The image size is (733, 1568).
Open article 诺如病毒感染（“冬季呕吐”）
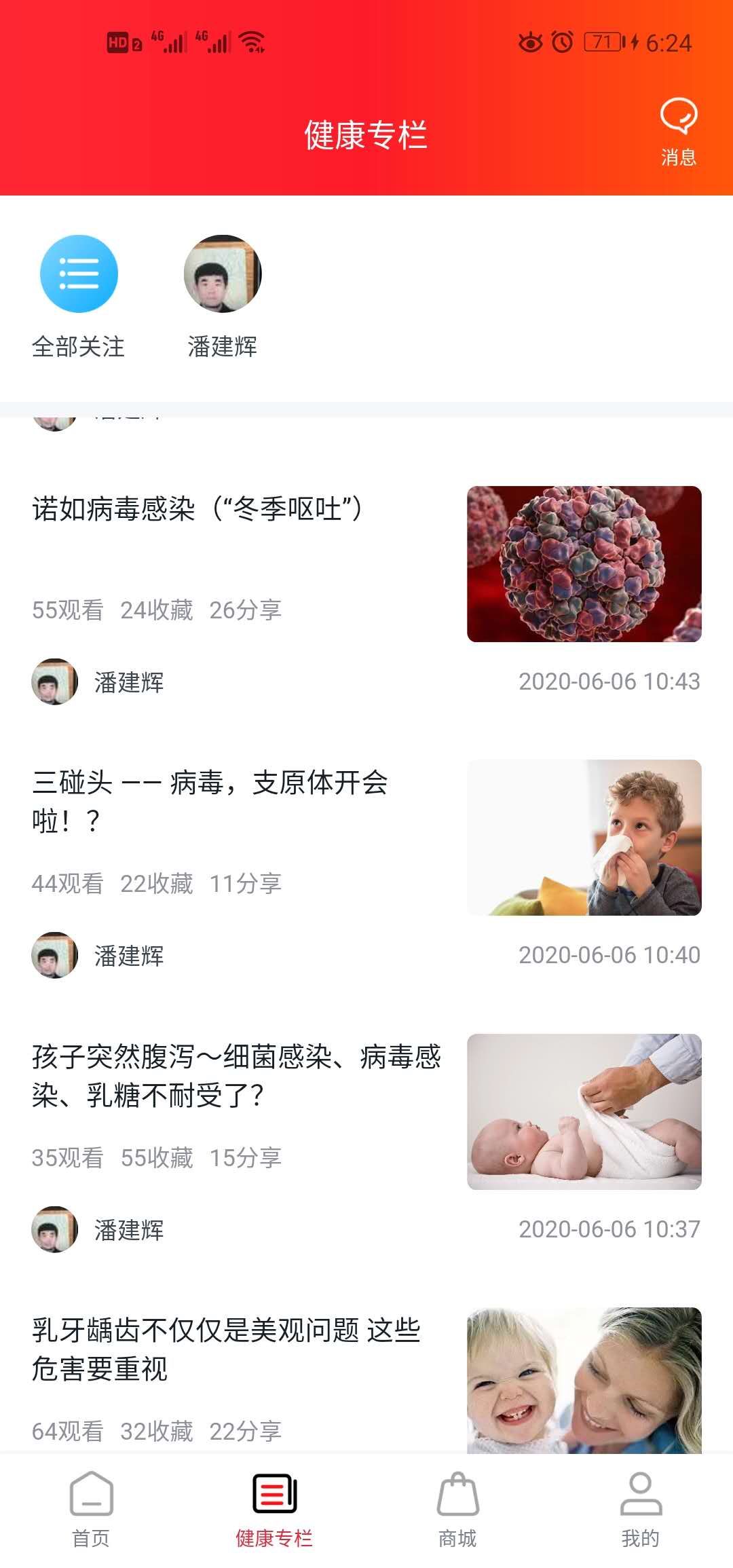198,509
